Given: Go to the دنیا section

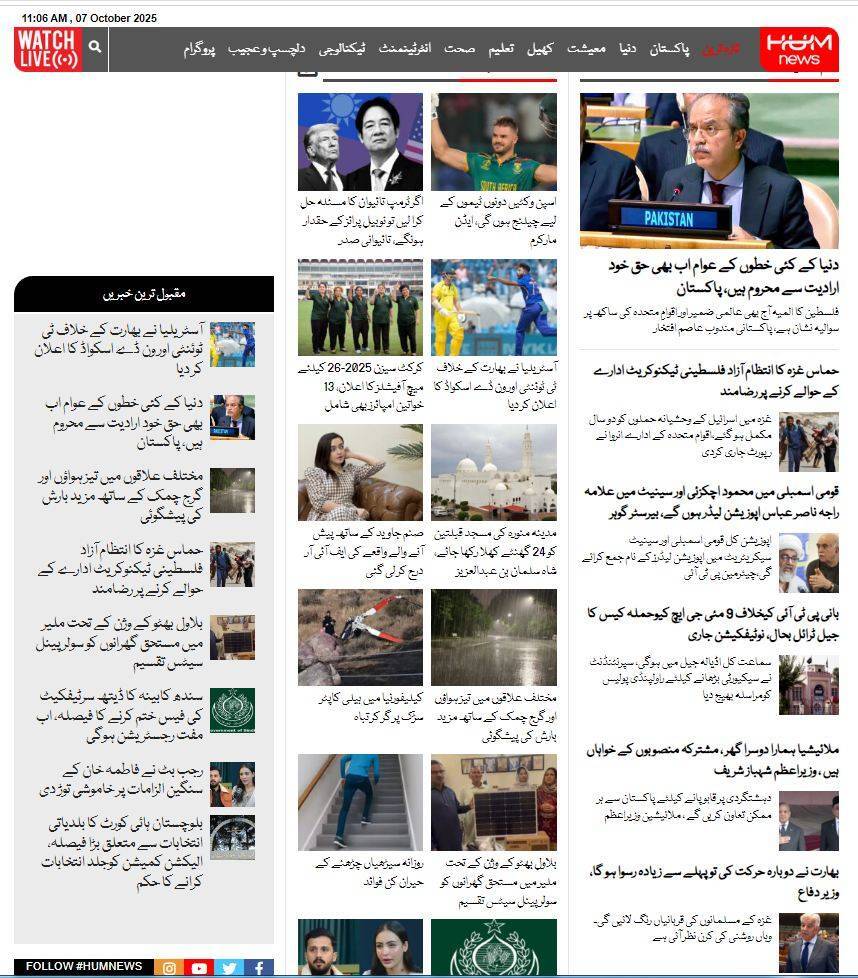Looking at the screenshot, I should [x=627, y=49].
